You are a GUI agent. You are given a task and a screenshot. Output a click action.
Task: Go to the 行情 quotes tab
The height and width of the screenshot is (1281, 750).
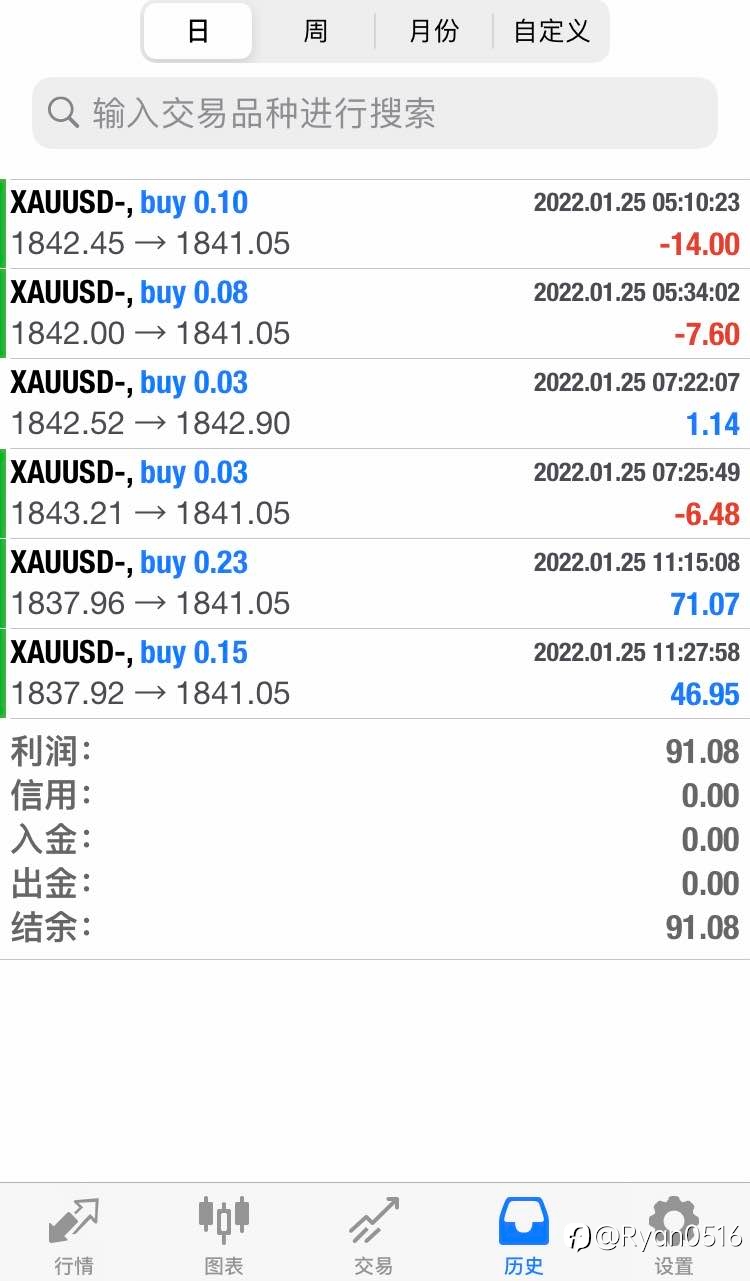click(74, 1235)
